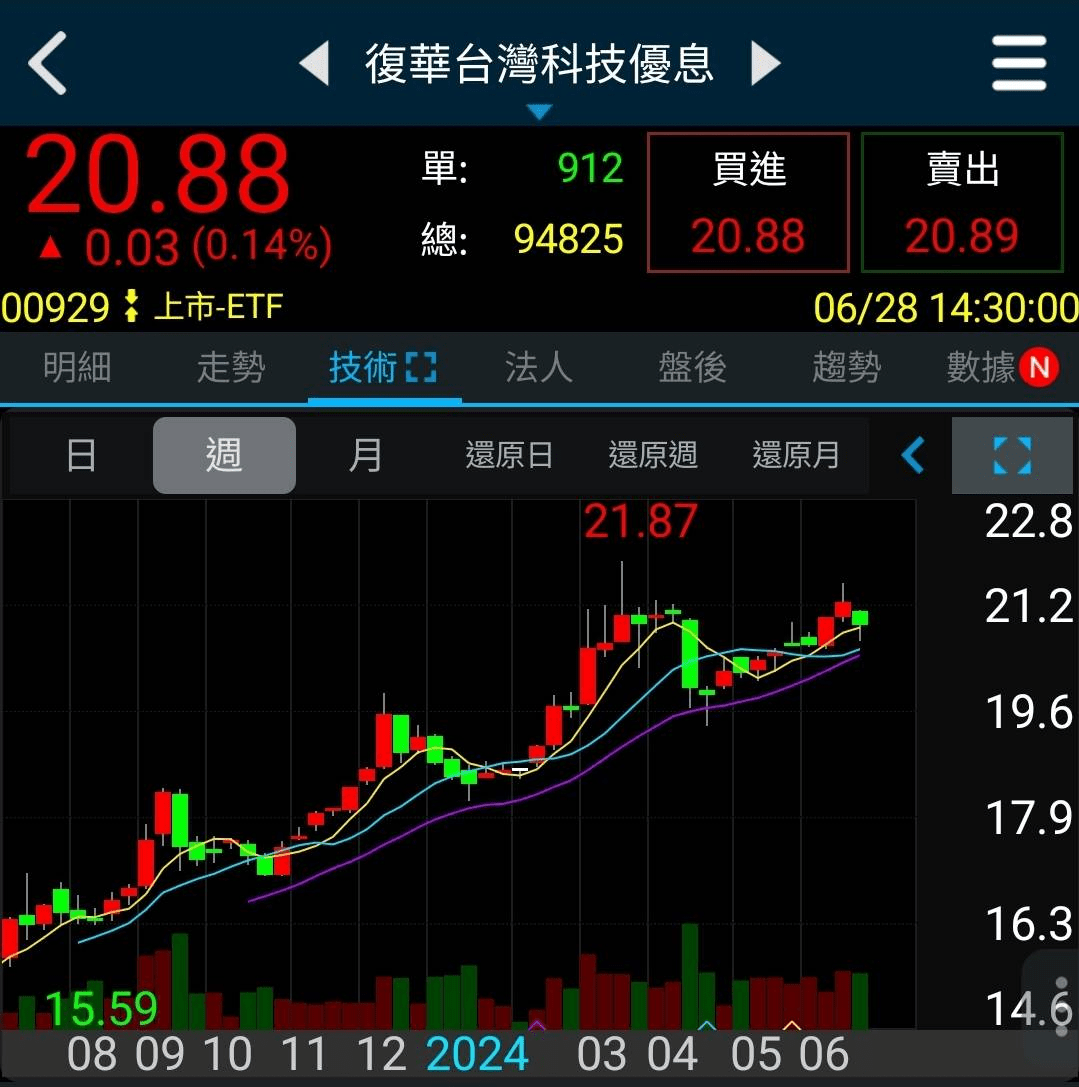Switch chart to 月 monthly view
Viewport: 1079px width, 1087px height.
pos(366,455)
